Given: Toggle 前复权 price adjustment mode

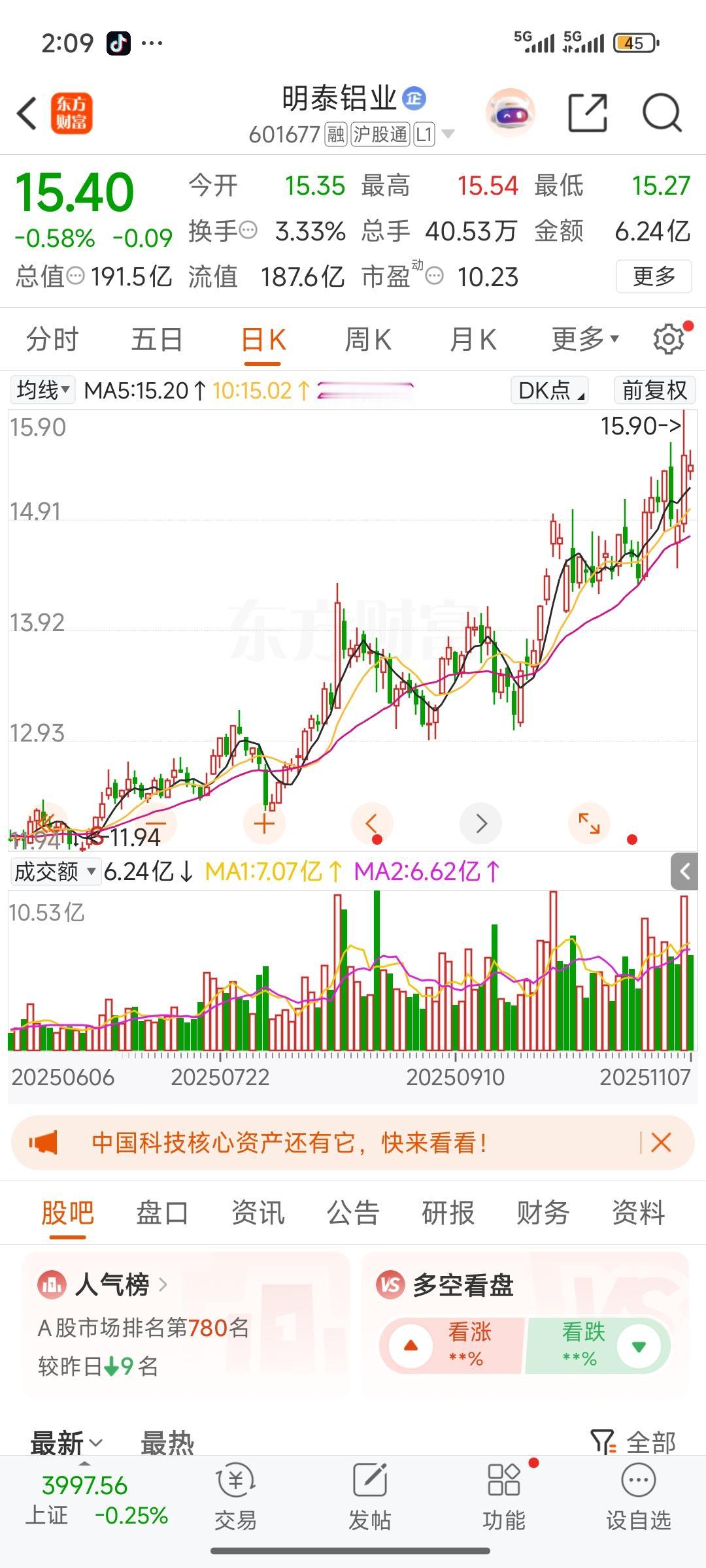Looking at the screenshot, I should 654,390.
